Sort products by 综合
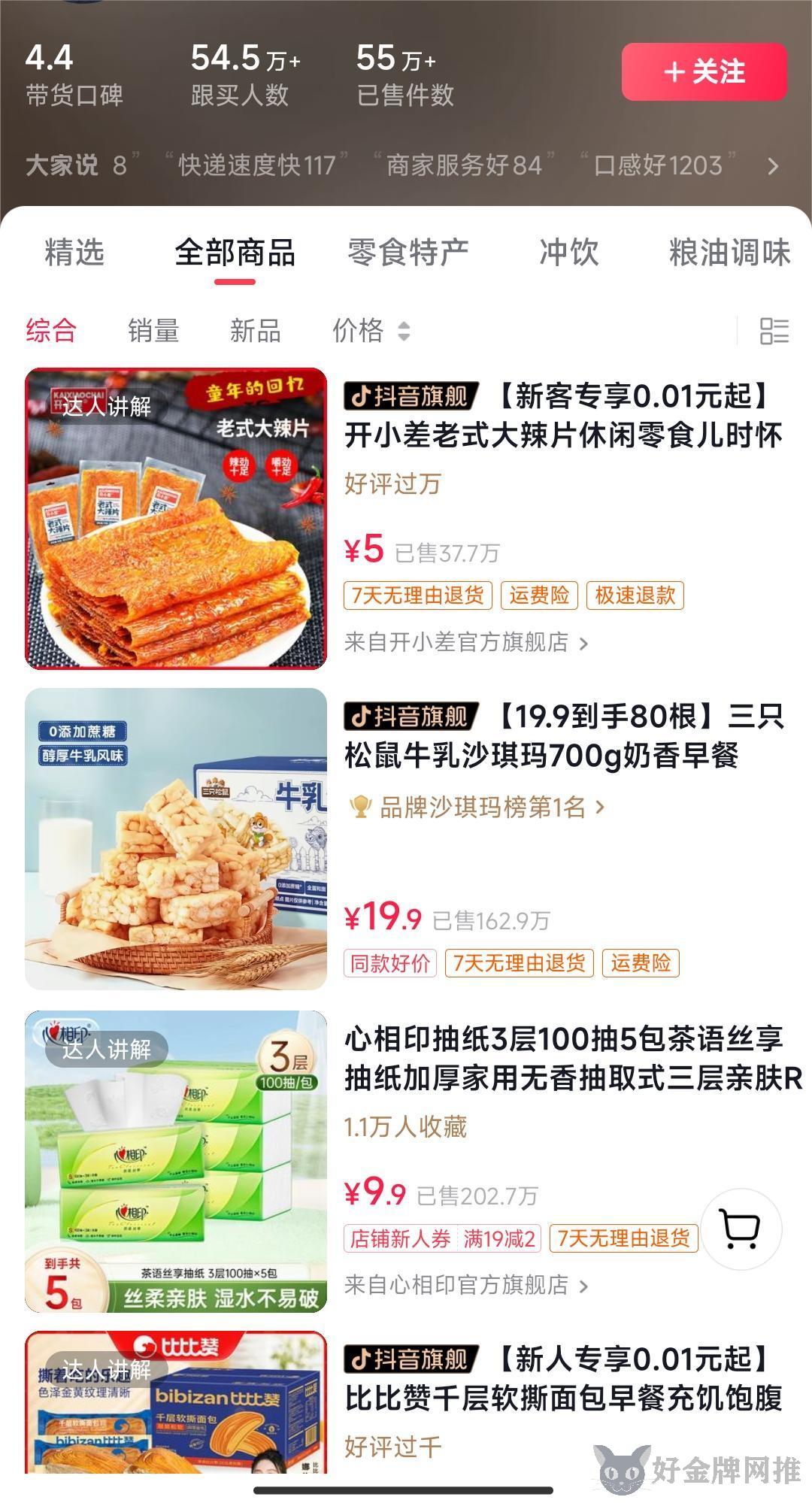Image resolution: width=812 pixels, height=1503 pixels. point(51,330)
